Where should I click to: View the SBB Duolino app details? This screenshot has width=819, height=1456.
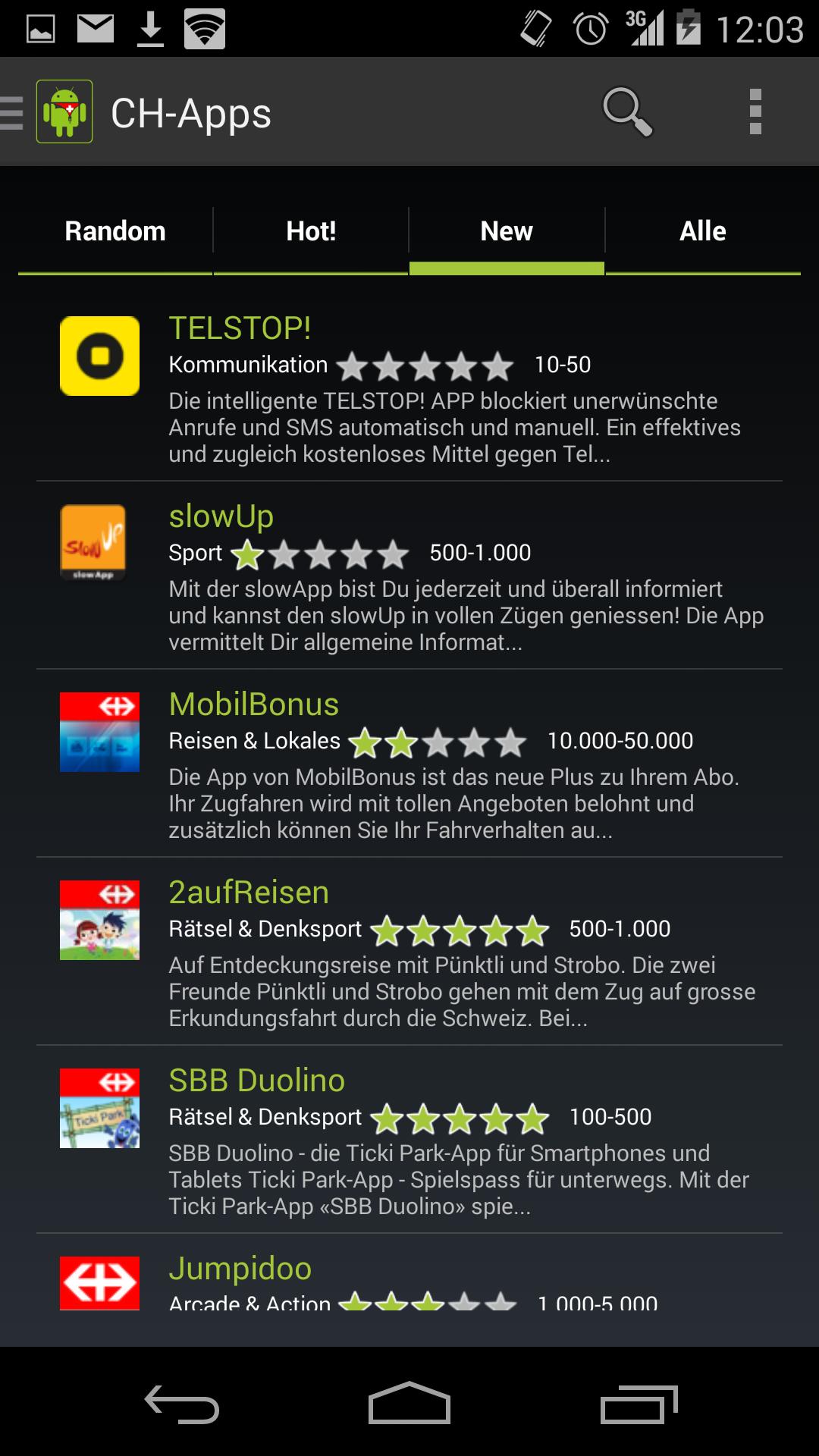point(409,1141)
